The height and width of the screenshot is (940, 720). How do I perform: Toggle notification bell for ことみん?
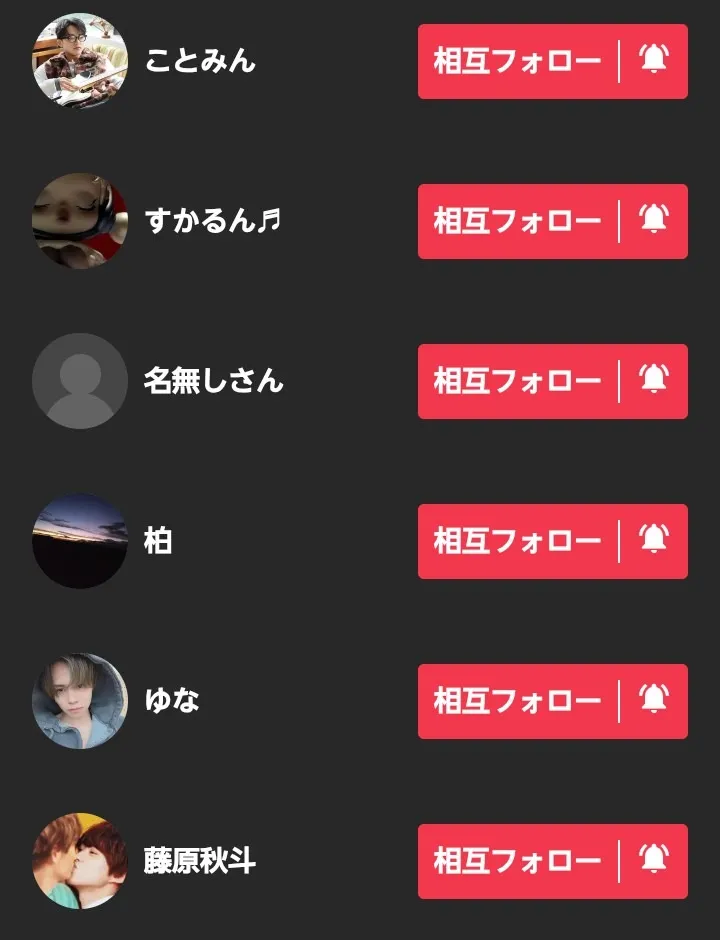pos(653,61)
